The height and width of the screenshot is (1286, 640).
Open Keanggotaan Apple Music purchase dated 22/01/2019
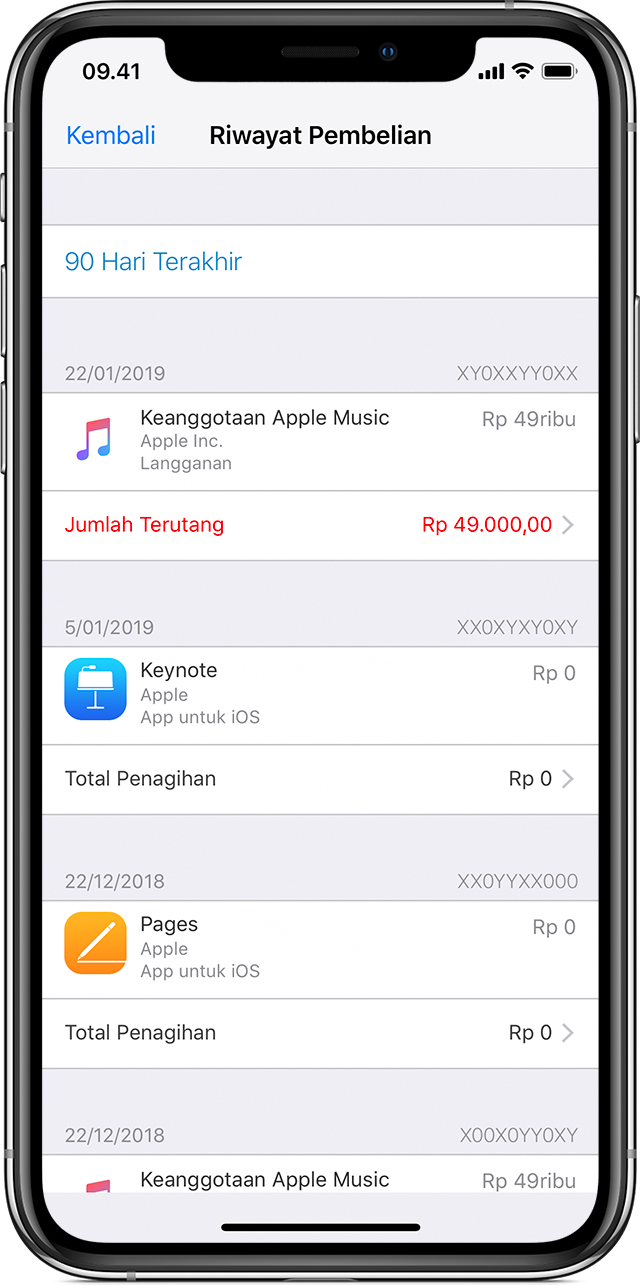[x=320, y=442]
